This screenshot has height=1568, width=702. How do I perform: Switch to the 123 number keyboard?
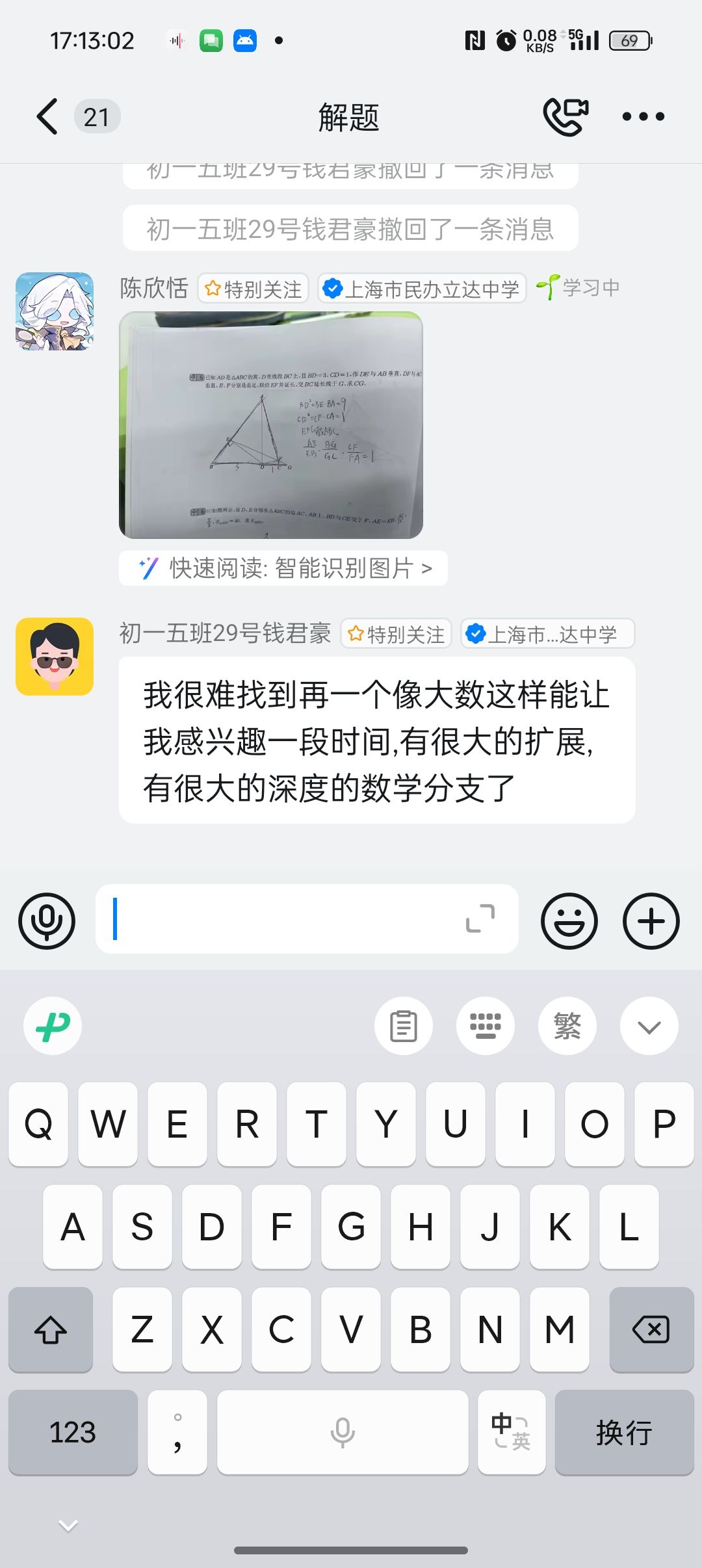click(x=73, y=1433)
